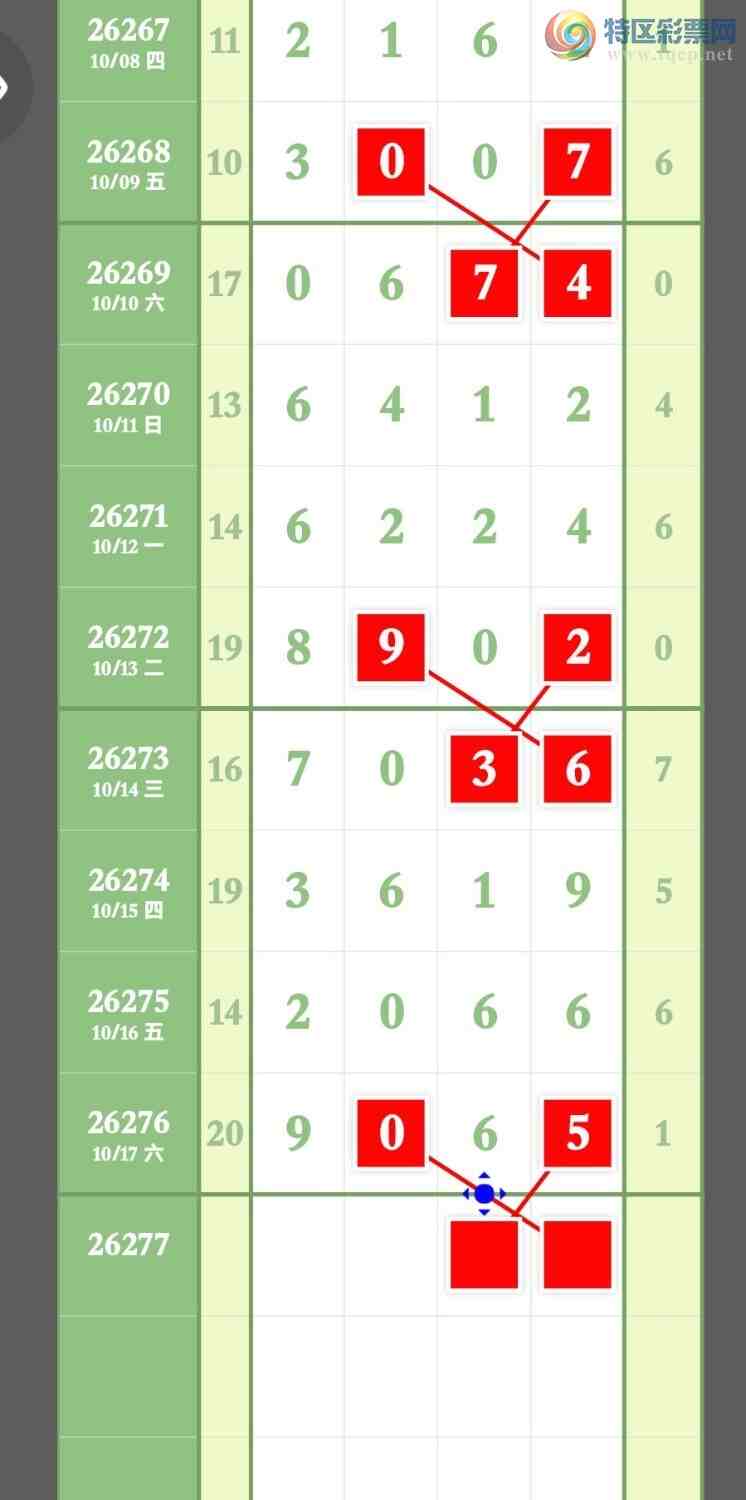The height and width of the screenshot is (1500, 746).
Task: Select the blue line handle above row 26277
Action: (484, 1194)
